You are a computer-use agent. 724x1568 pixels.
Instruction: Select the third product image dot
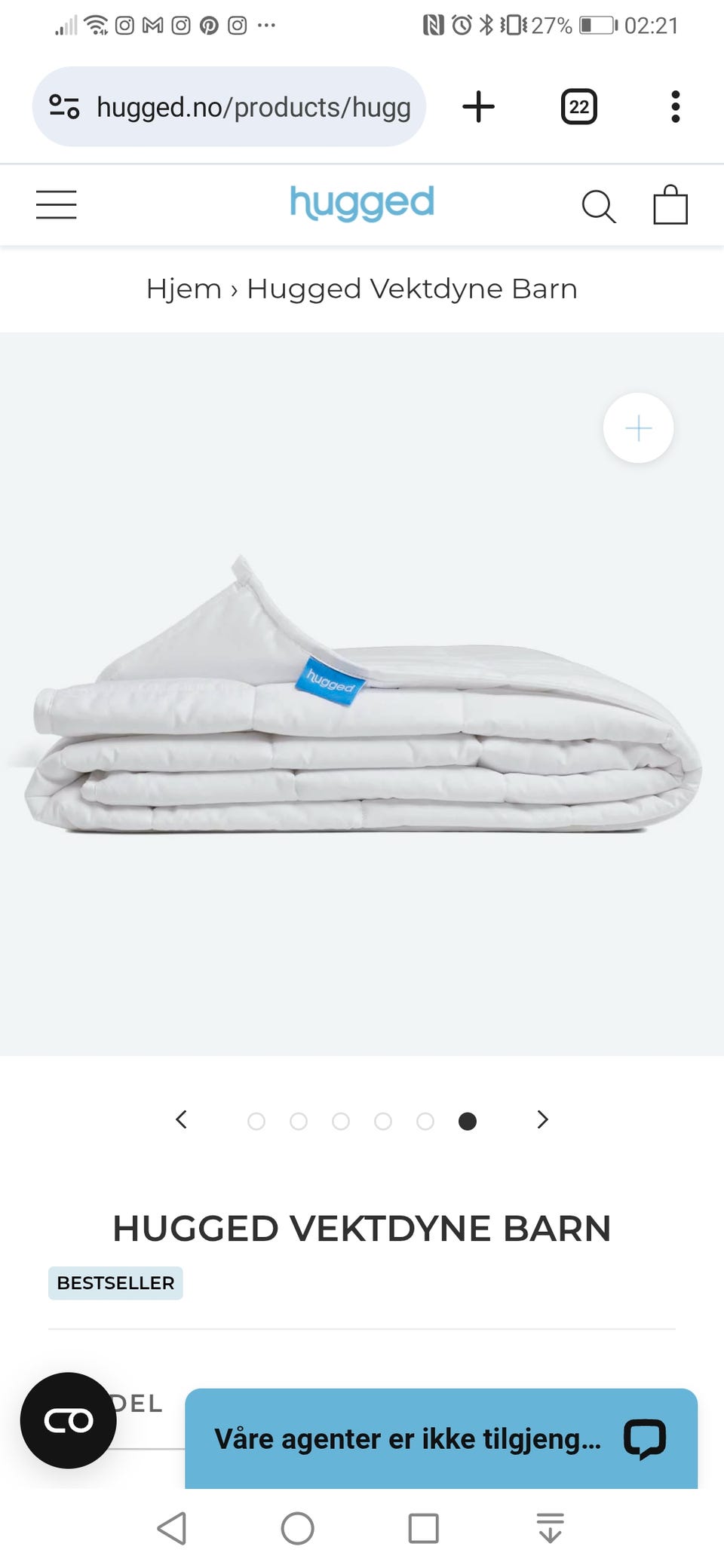point(341,1121)
